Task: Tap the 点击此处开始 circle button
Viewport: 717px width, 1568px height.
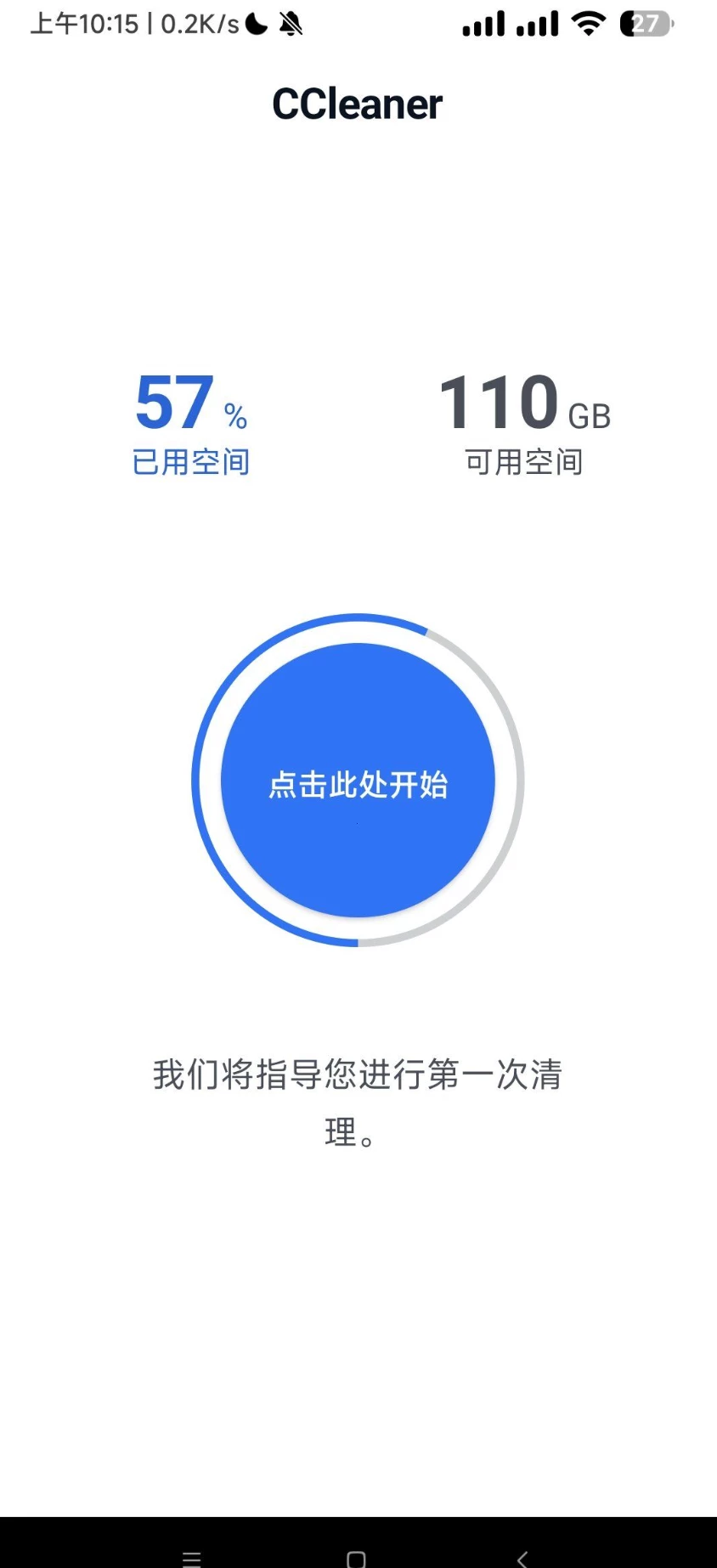Action: (x=358, y=780)
